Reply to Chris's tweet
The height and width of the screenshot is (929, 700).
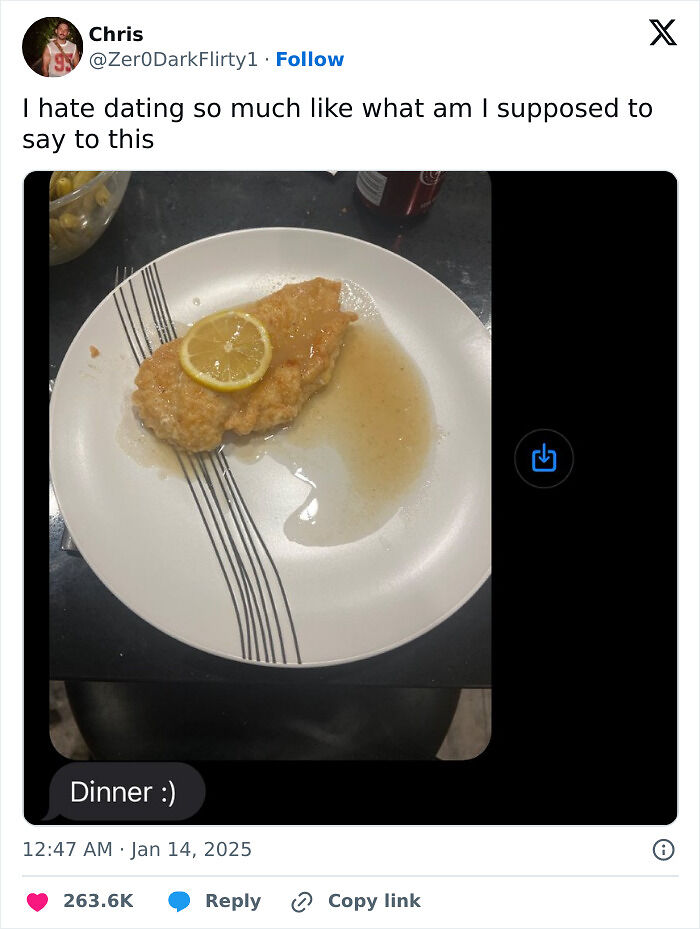click(x=215, y=901)
